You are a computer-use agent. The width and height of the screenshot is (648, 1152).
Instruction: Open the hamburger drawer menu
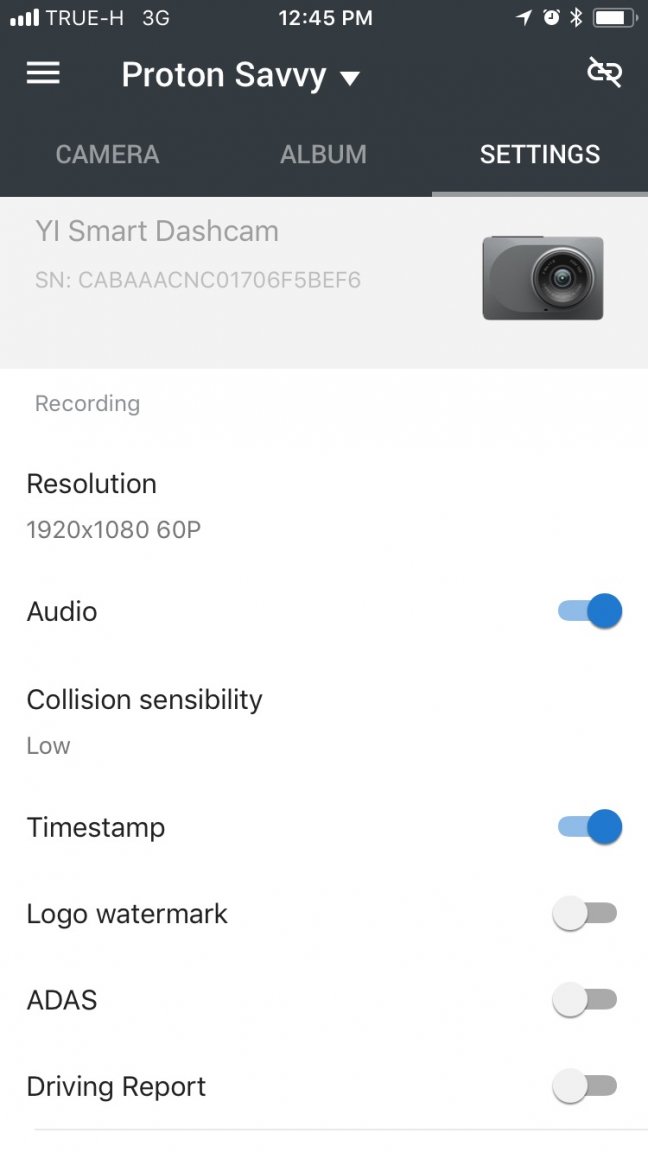(x=43, y=73)
